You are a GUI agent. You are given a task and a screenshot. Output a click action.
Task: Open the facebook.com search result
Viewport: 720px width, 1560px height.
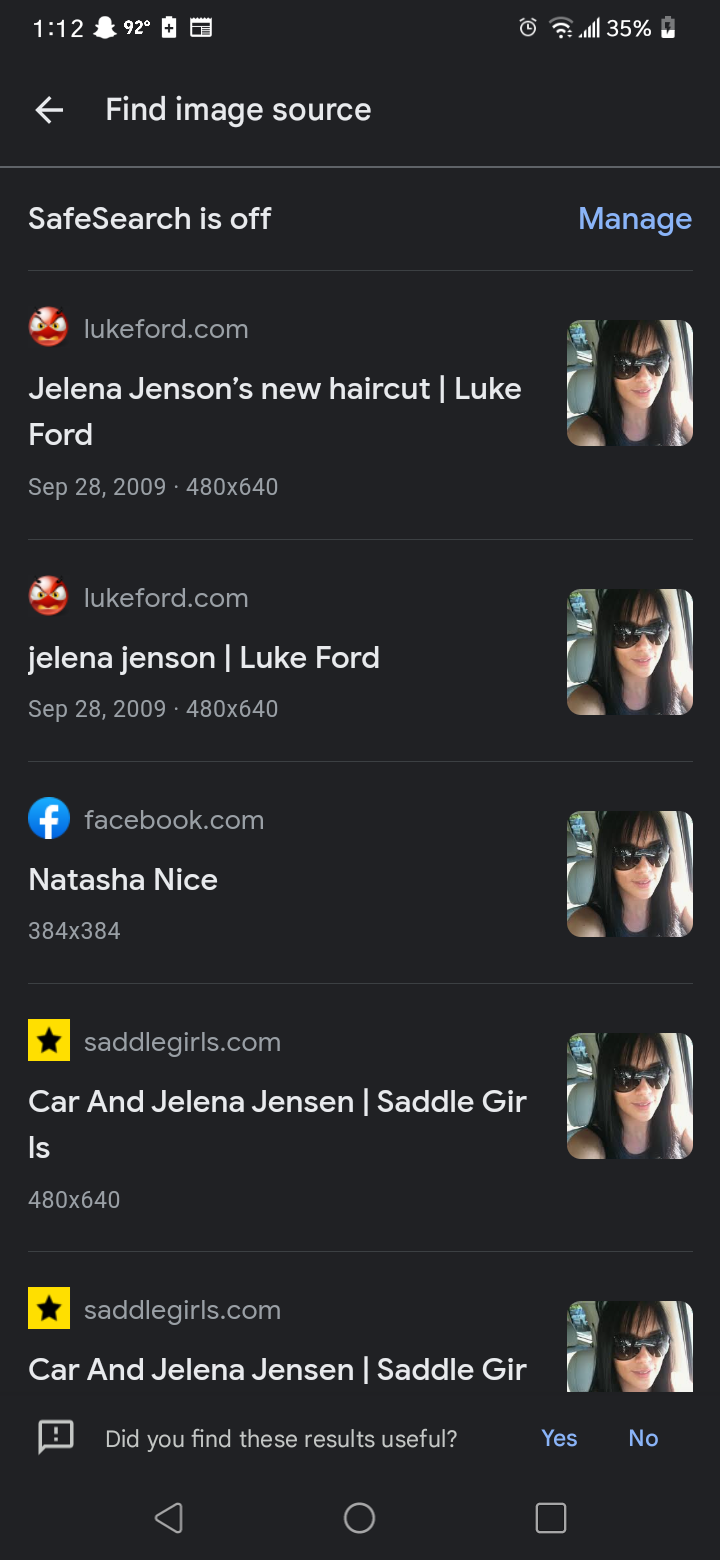pyautogui.click(x=360, y=873)
